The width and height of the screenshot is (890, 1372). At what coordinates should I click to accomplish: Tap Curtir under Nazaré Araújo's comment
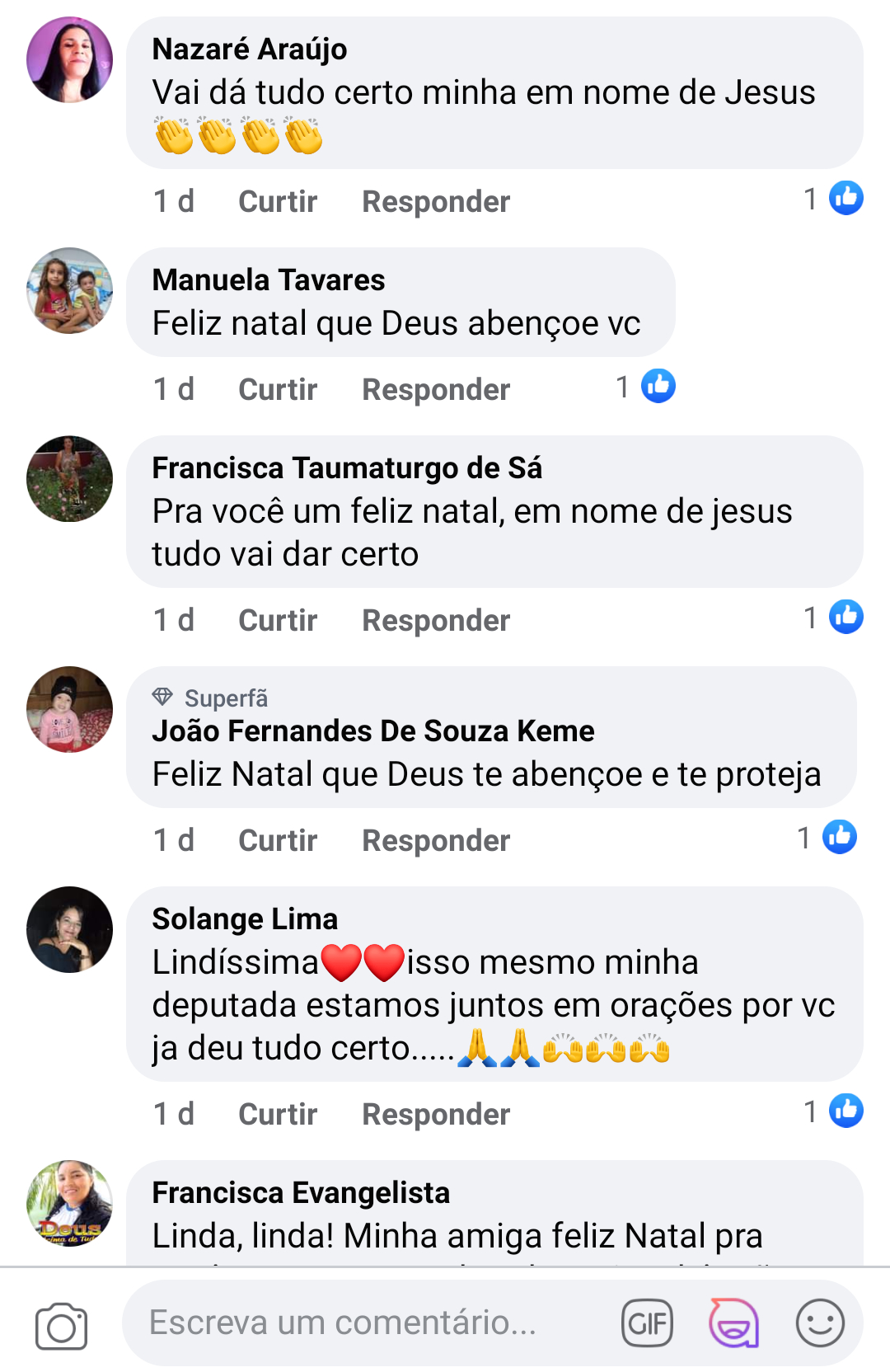coord(278,201)
